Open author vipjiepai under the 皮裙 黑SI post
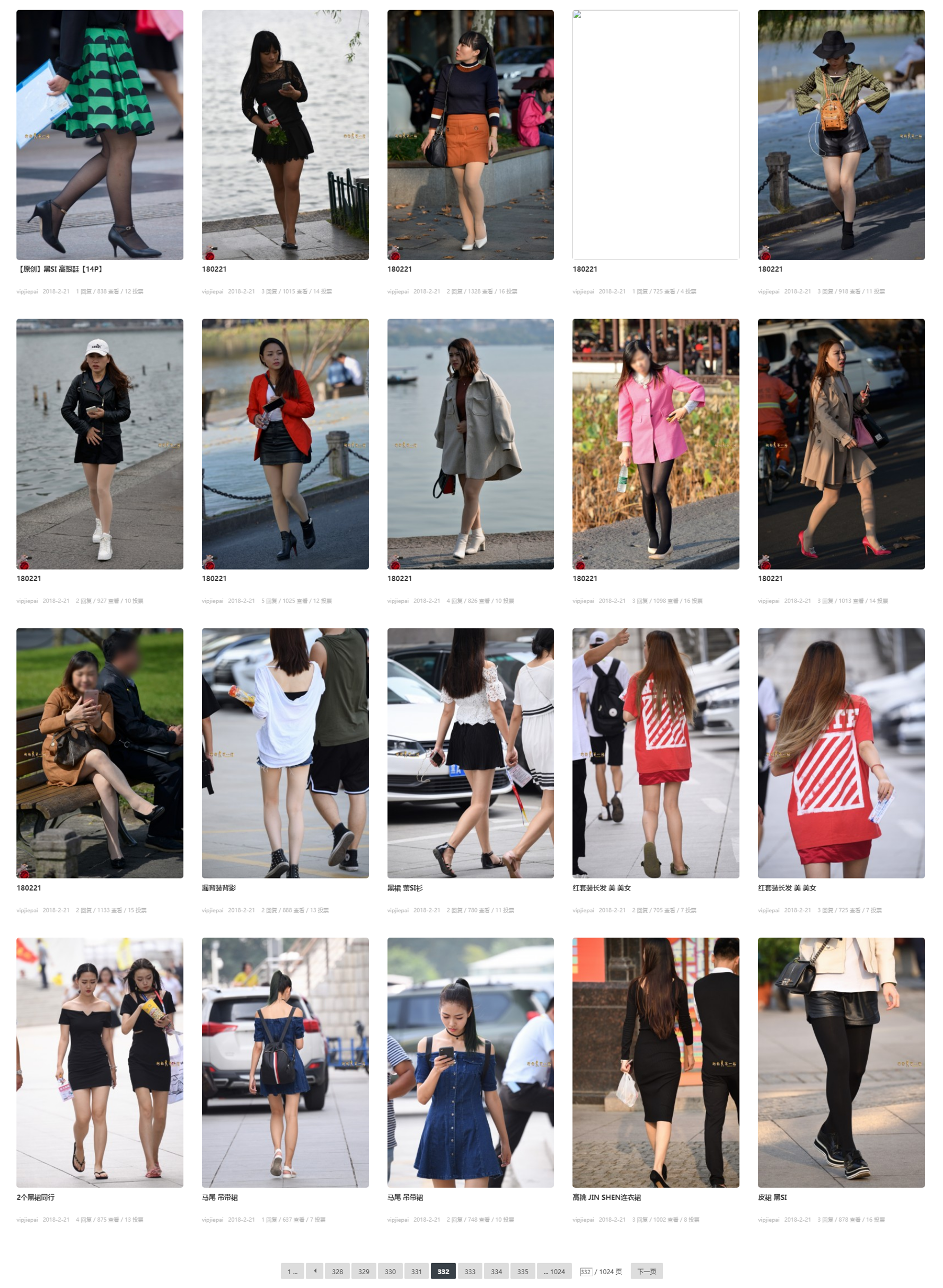Image resolution: width=943 pixels, height=1288 pixels. (x=768, y=1219)
